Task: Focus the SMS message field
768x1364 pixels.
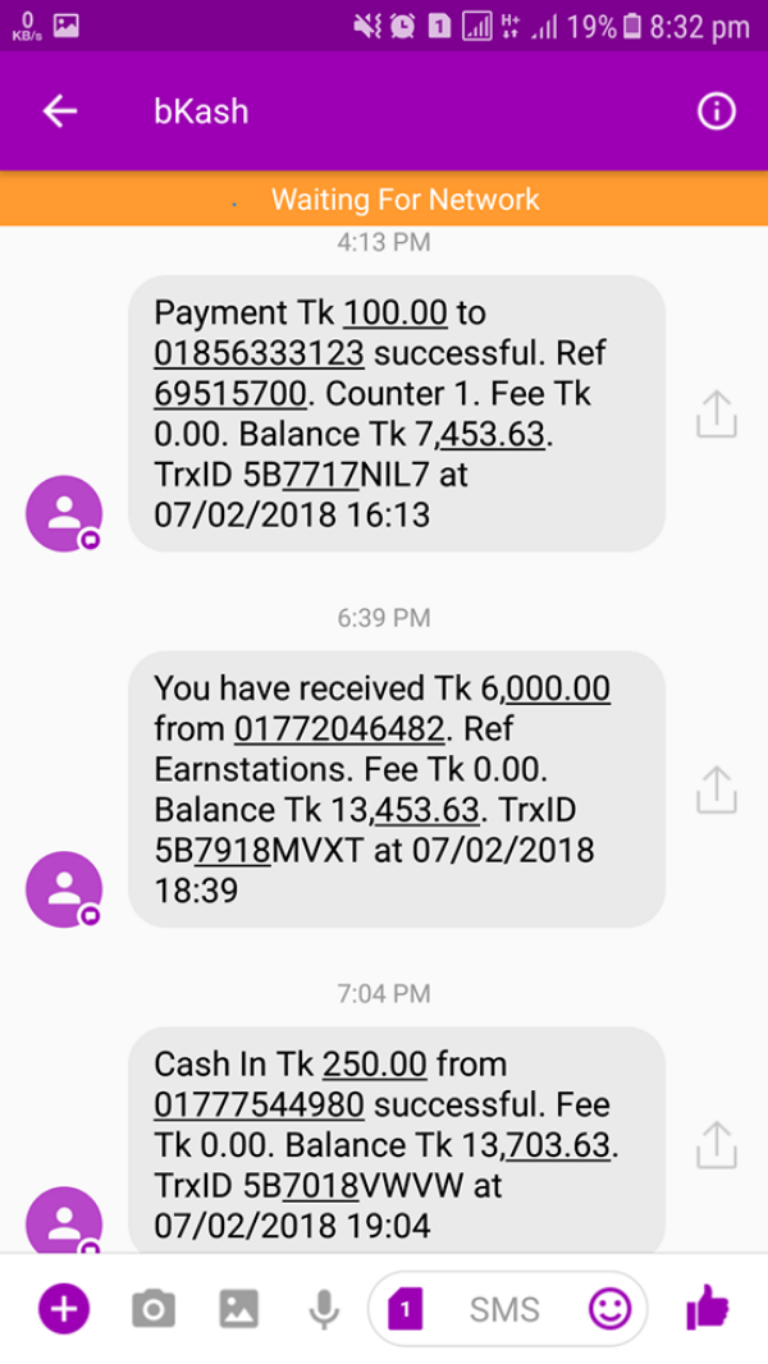Action: [x=504, y=1308]
